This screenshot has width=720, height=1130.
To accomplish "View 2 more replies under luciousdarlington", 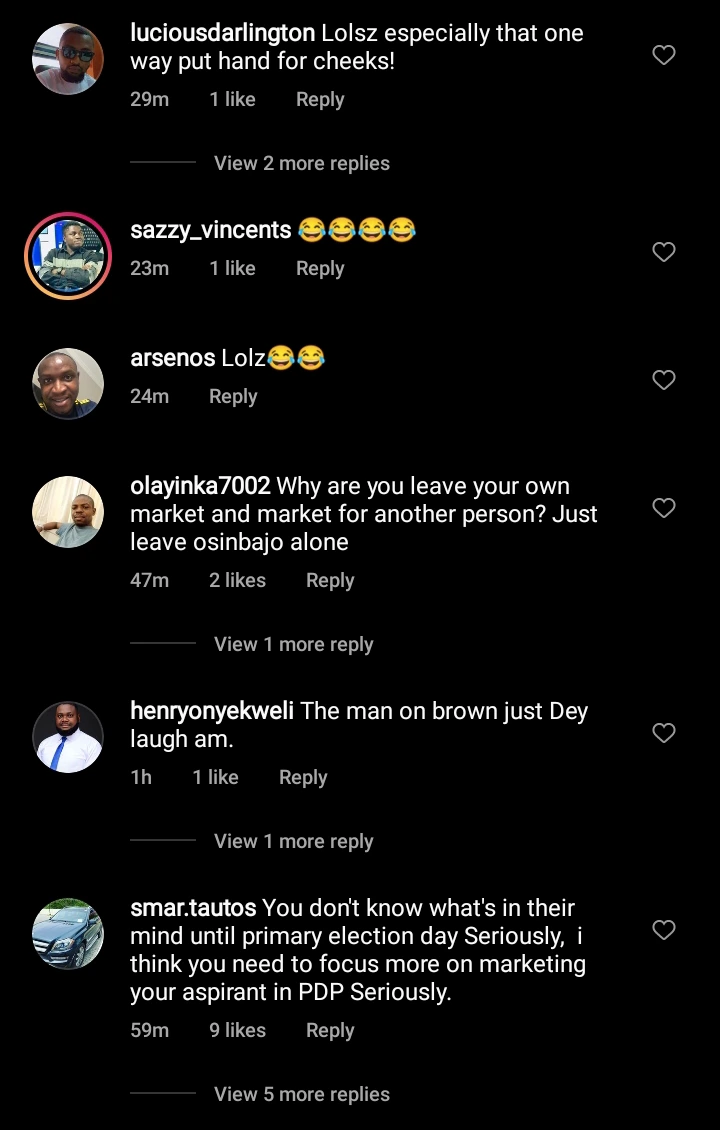I will (301, 163).
